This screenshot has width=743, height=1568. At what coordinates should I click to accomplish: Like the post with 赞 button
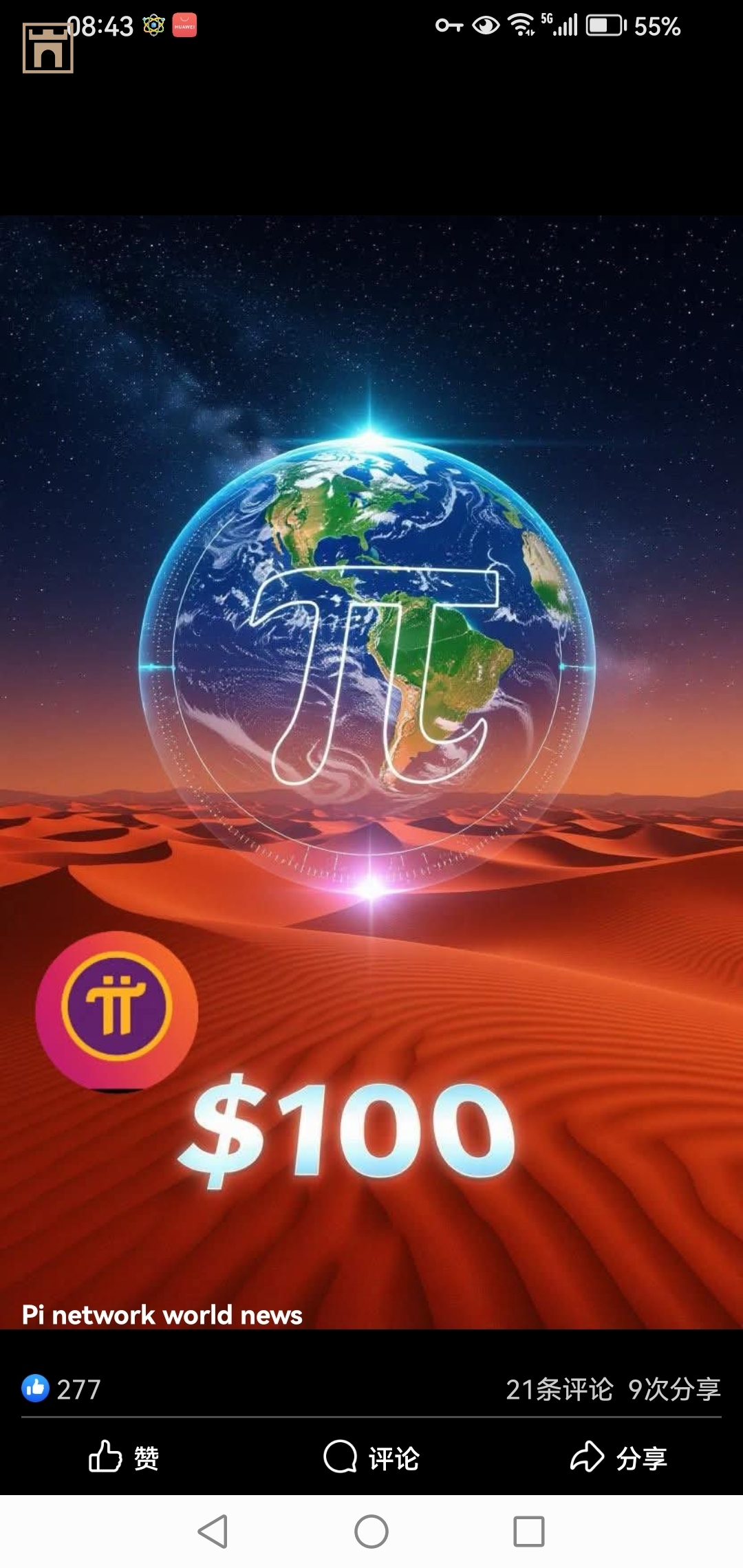124,1457
